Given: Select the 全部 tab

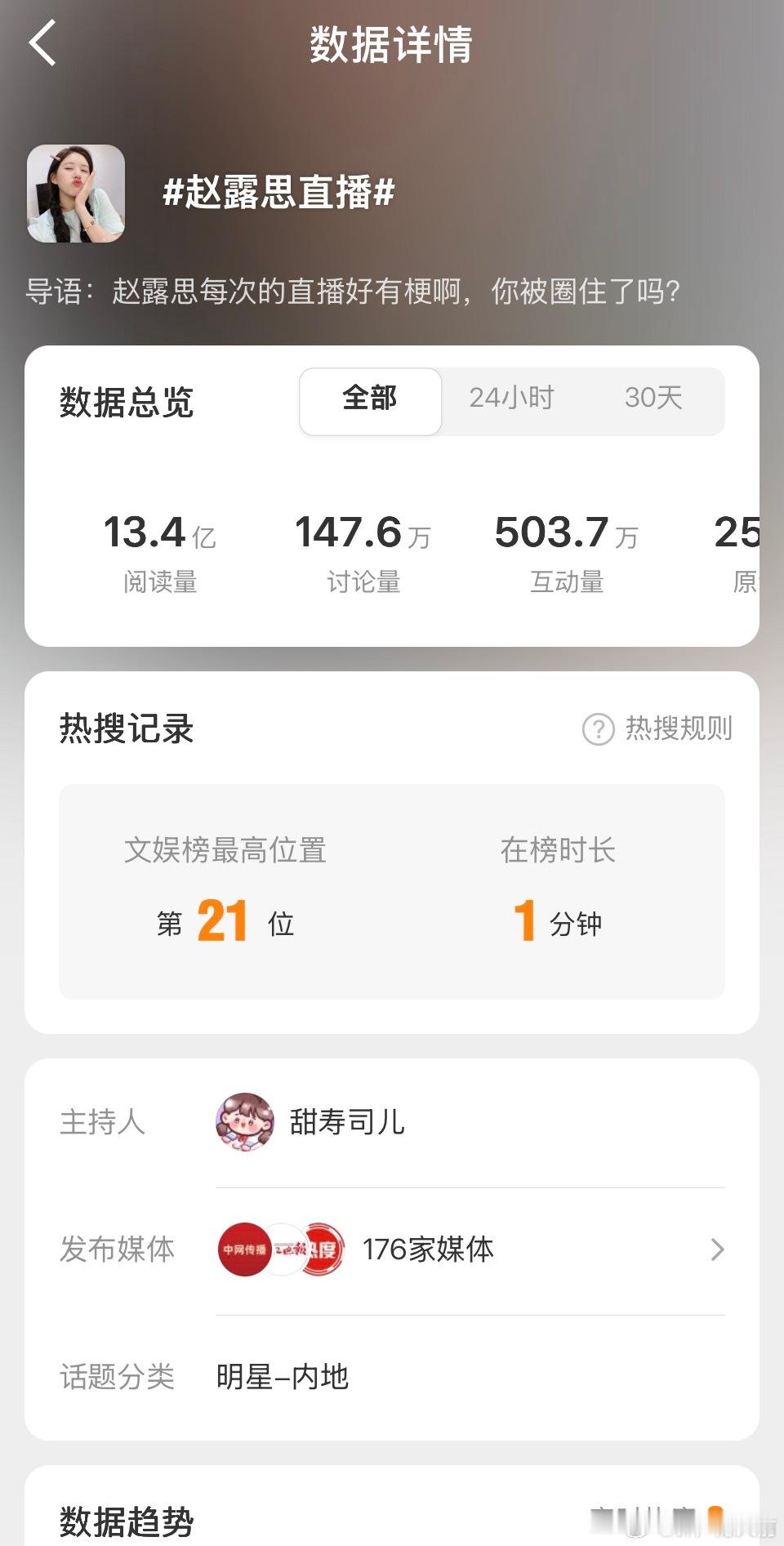Looking at the screenshot, I should tap(371, 400).
